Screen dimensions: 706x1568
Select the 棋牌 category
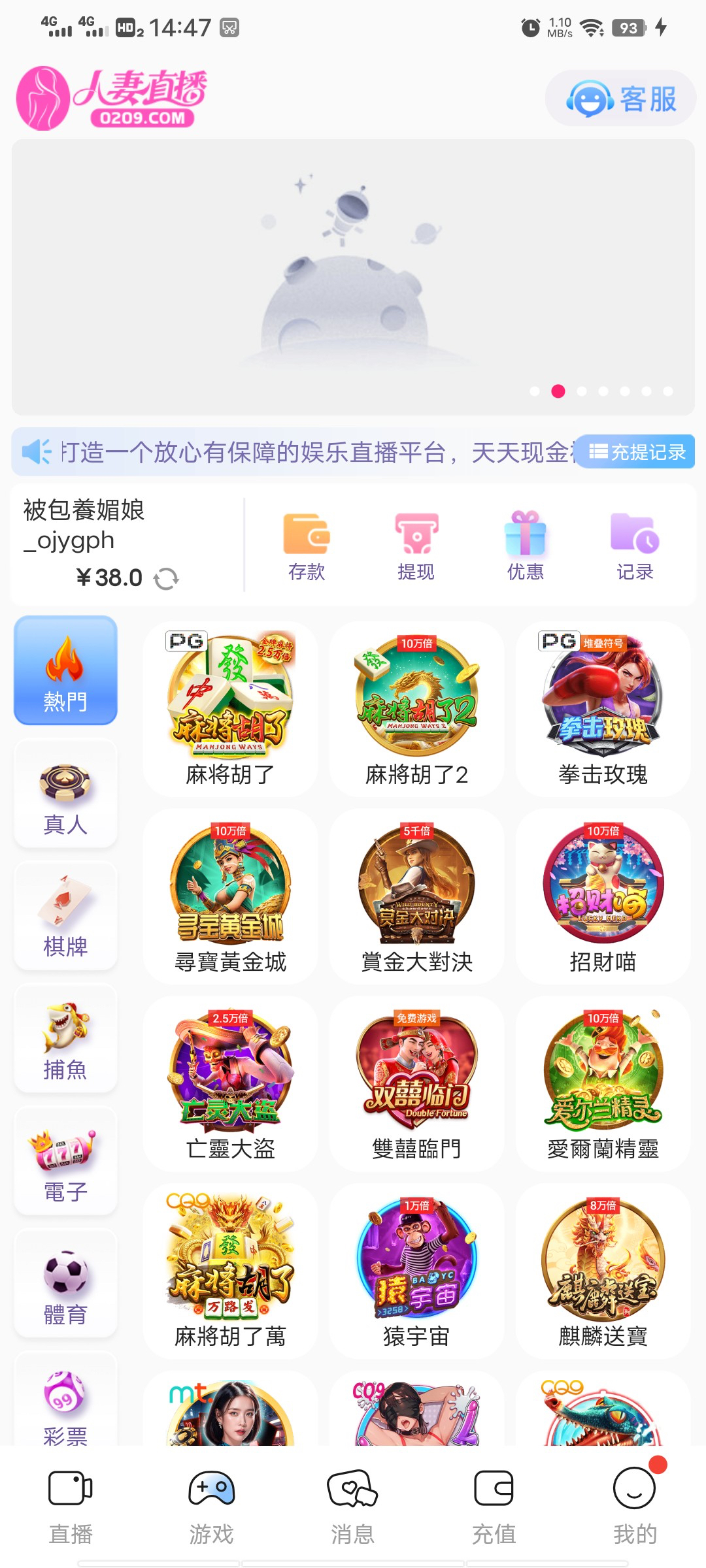[65, 915]
